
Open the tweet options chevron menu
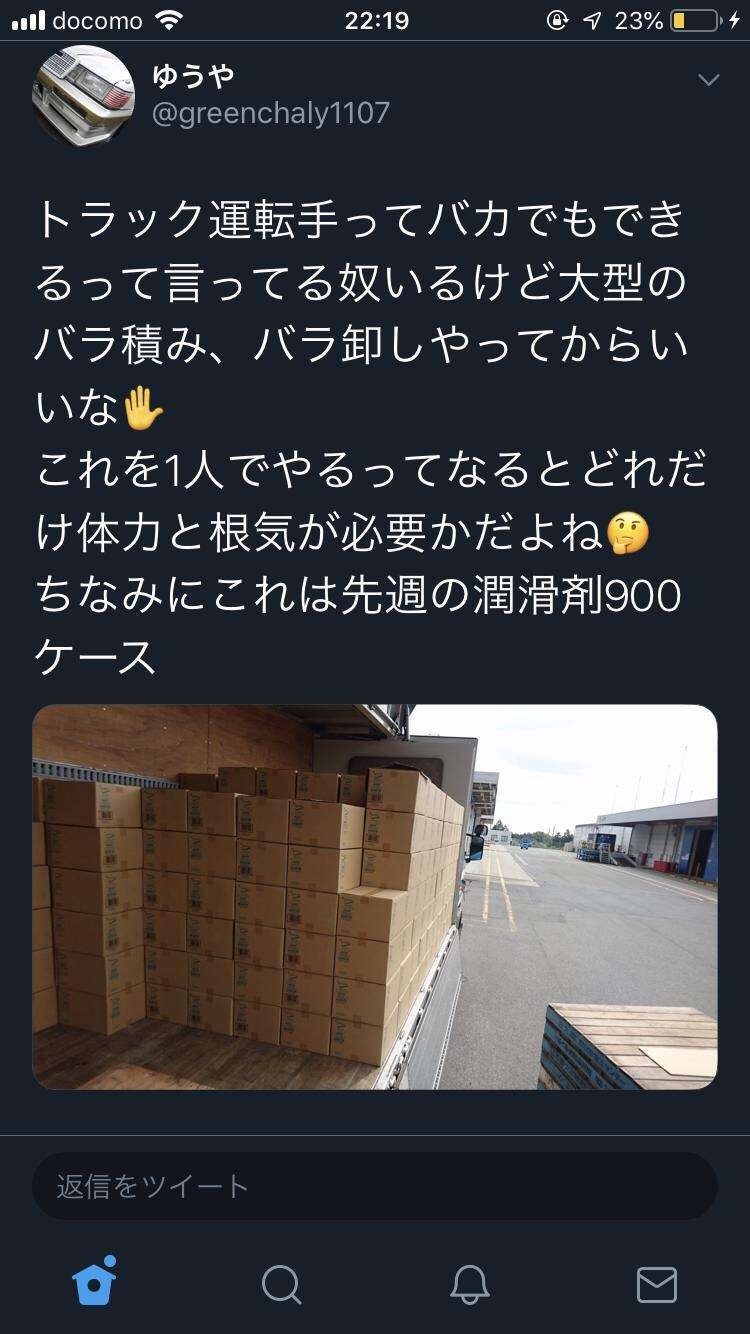708,80
